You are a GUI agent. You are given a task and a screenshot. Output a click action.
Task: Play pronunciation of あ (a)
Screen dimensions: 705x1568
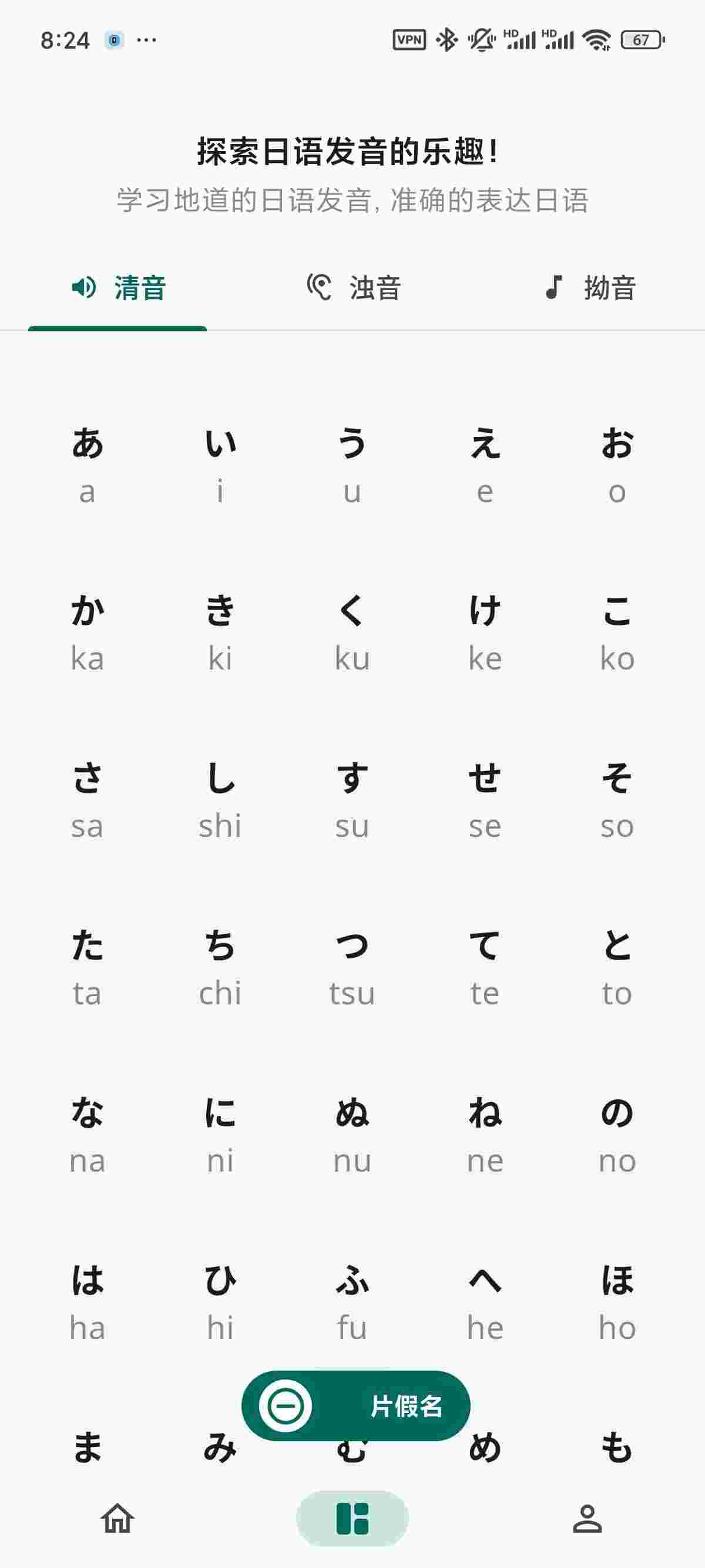[87, 465]
